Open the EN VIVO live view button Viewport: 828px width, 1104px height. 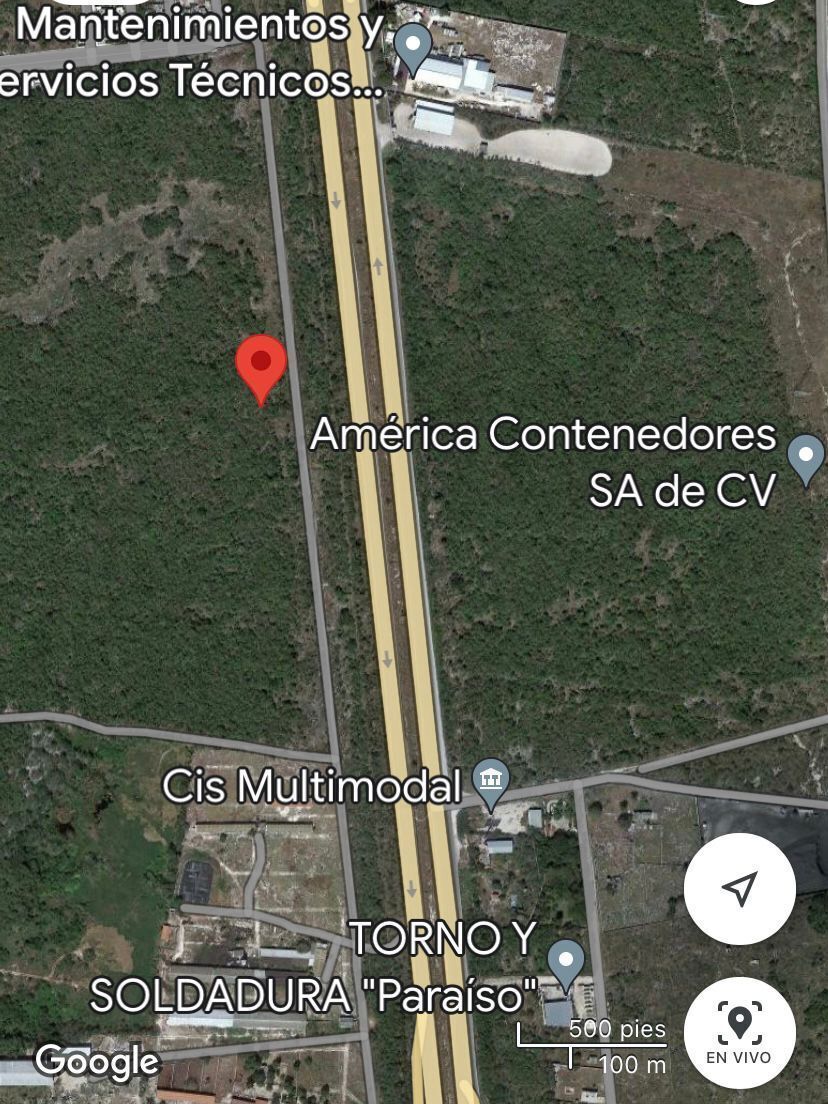[x=739, y=1032]
